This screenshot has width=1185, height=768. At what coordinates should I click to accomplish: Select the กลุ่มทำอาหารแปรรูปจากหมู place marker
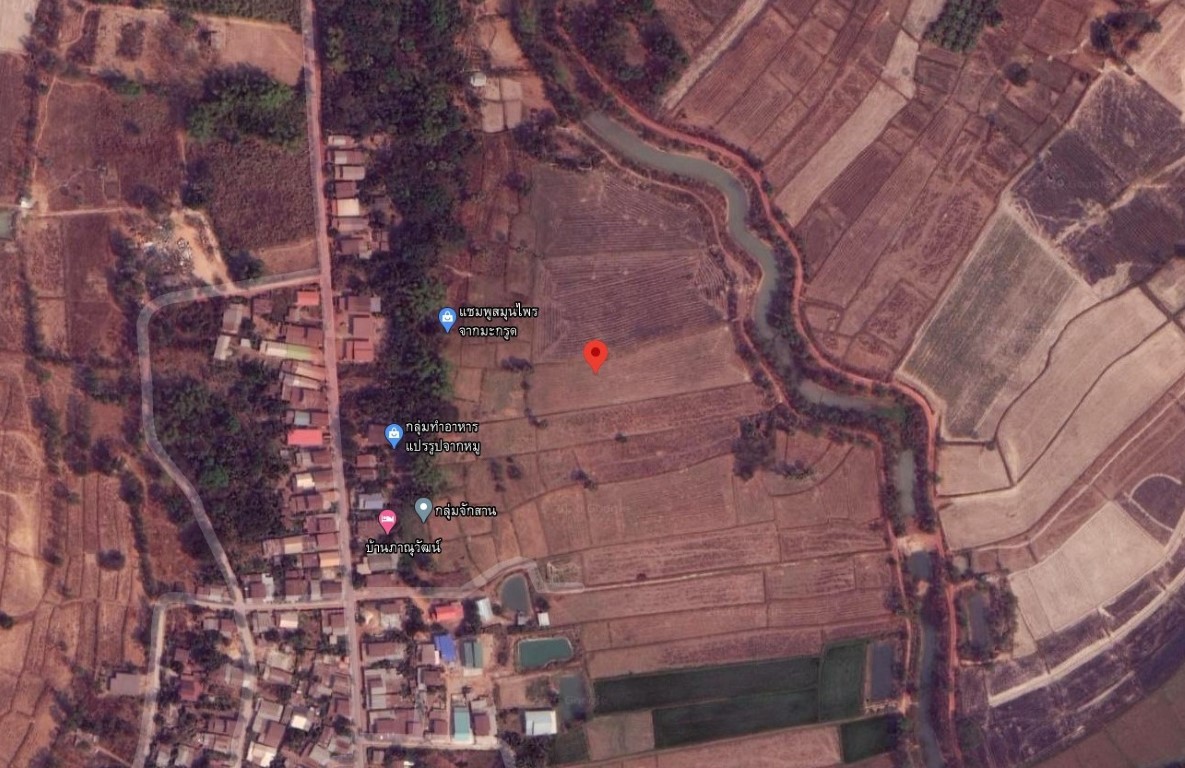(x=394, y=434)
